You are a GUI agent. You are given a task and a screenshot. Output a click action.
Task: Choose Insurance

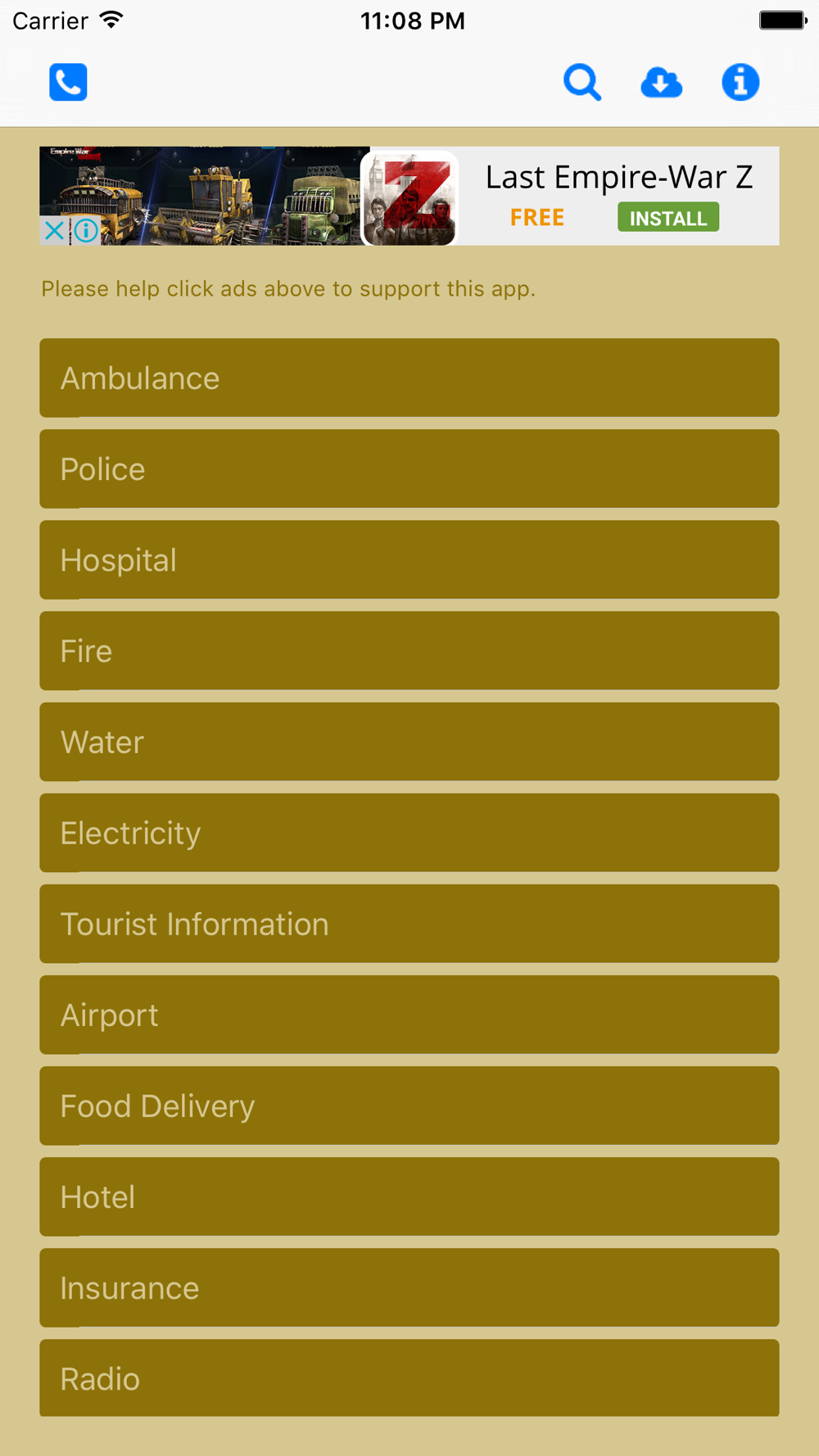(409, 1286)
